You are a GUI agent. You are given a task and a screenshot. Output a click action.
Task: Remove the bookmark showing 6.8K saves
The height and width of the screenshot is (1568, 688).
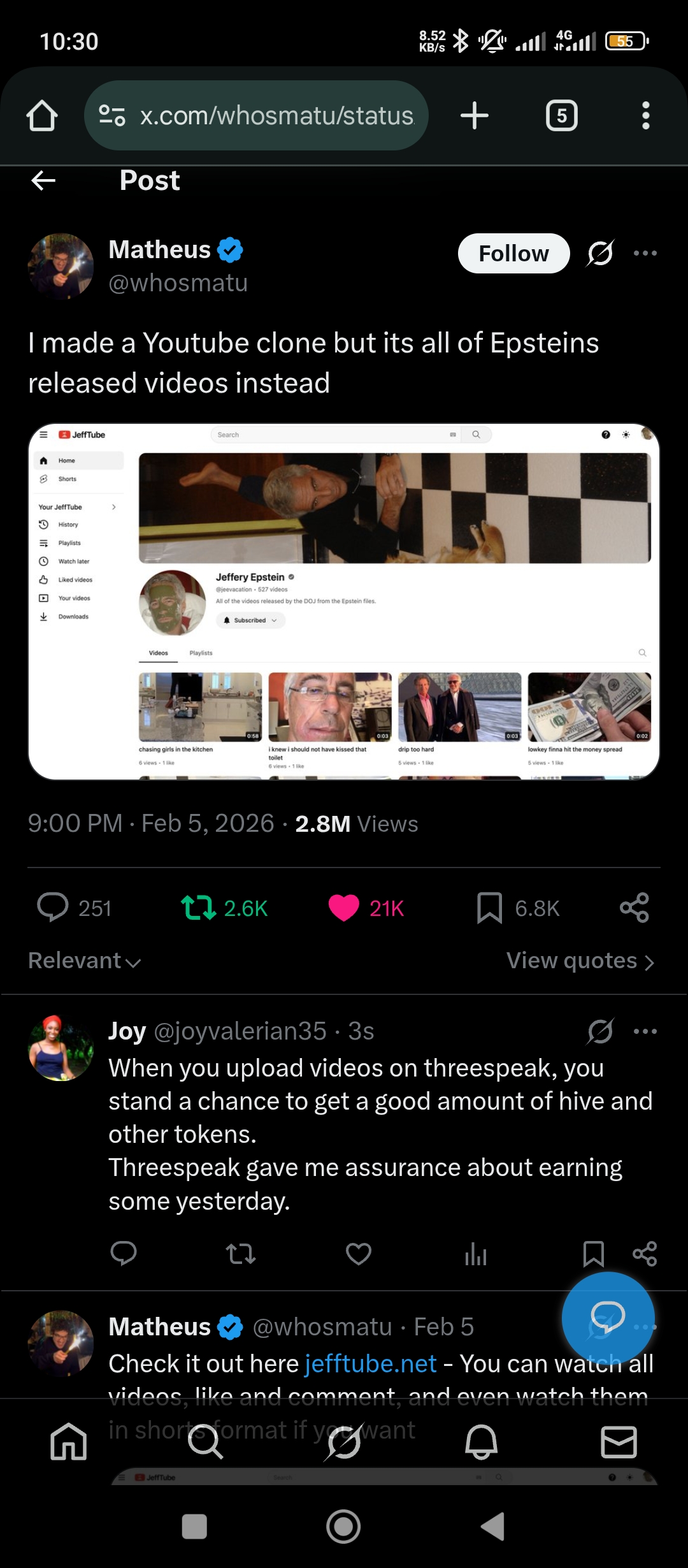point(491,908)
